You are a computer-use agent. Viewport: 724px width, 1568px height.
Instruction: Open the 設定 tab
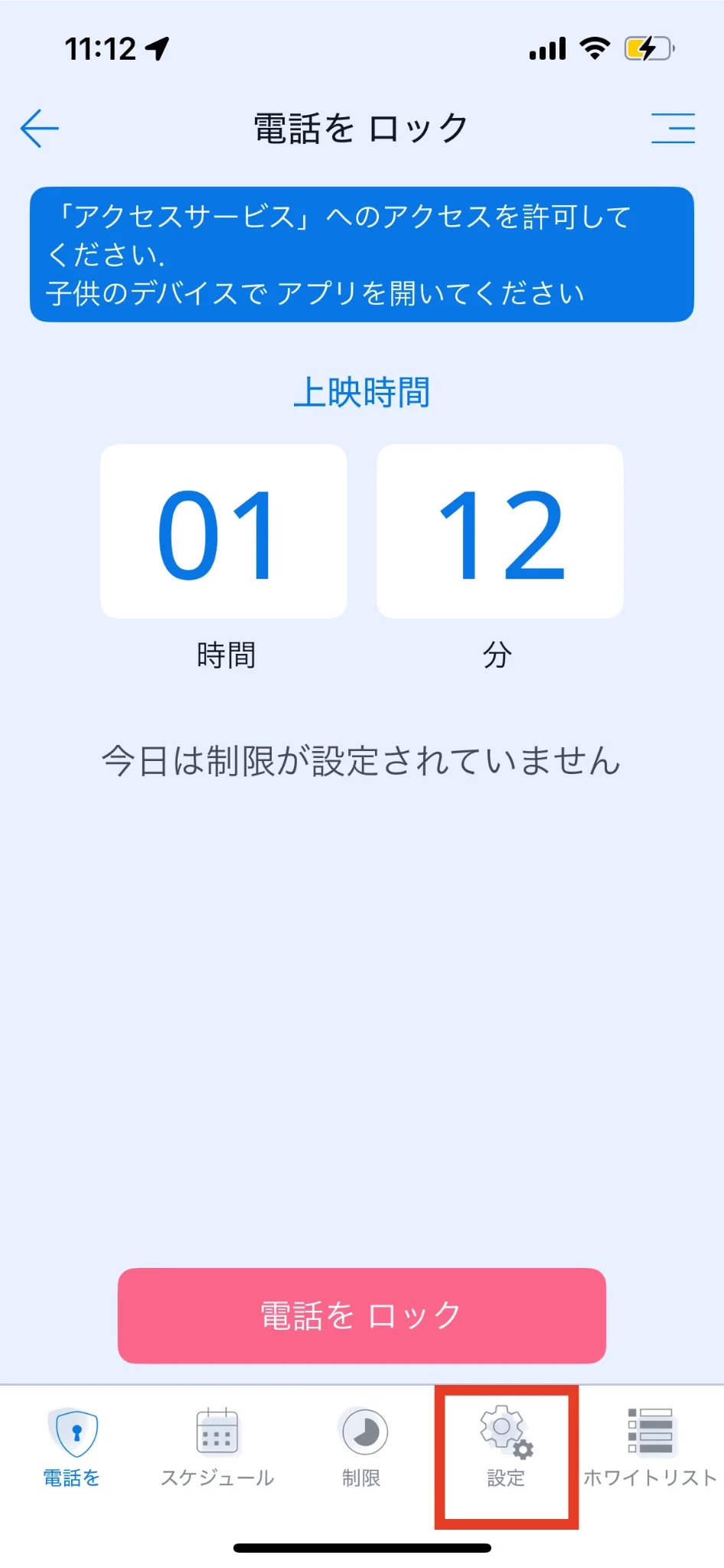coord(506,1447)
